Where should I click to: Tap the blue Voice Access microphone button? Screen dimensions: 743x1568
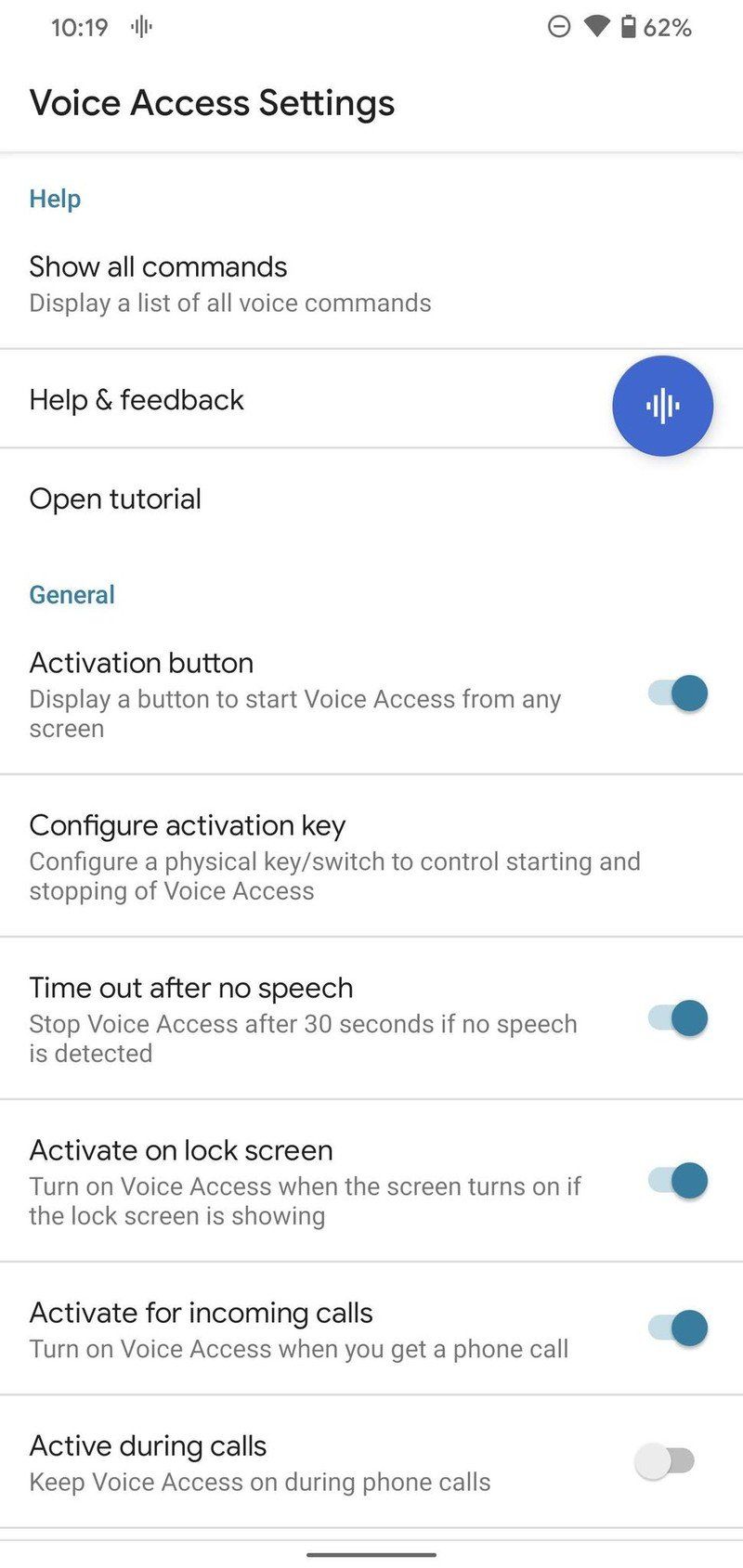point(662,406)
